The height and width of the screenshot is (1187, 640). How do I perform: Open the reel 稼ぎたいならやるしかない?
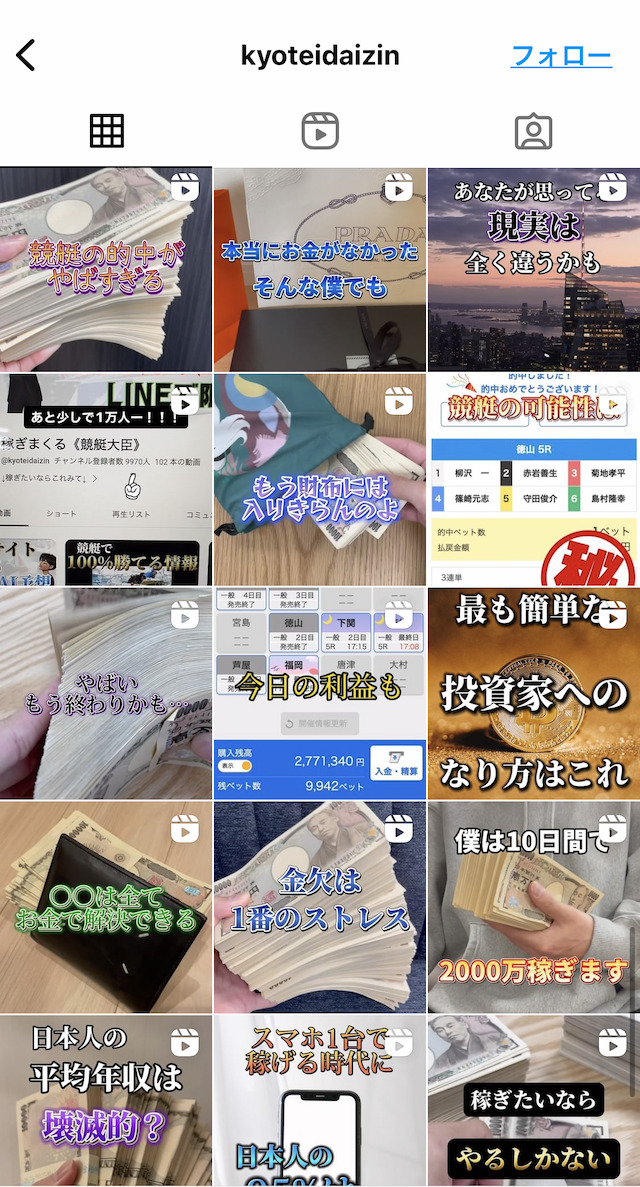pos(534,1101)
